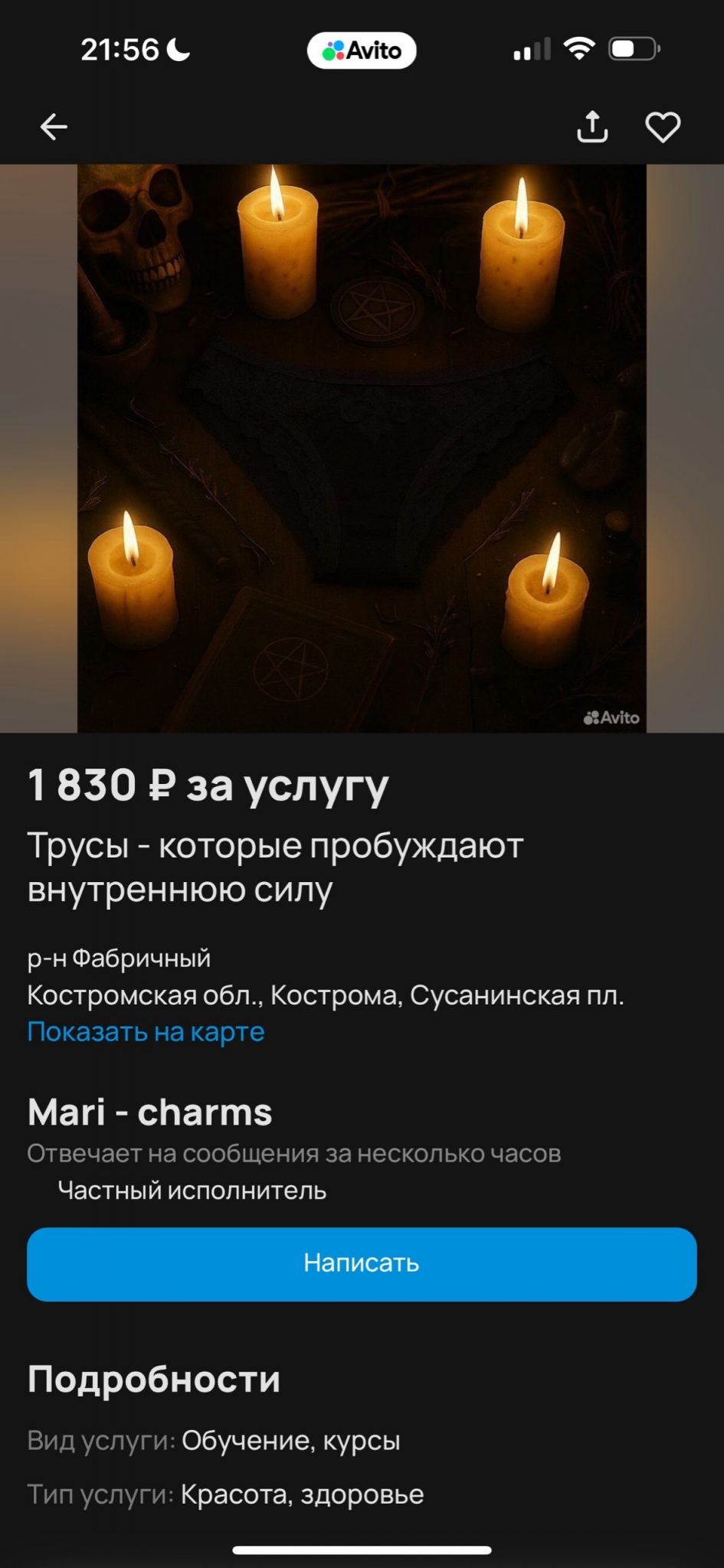Tap the Написать button to message seller

coord(362,1263)
